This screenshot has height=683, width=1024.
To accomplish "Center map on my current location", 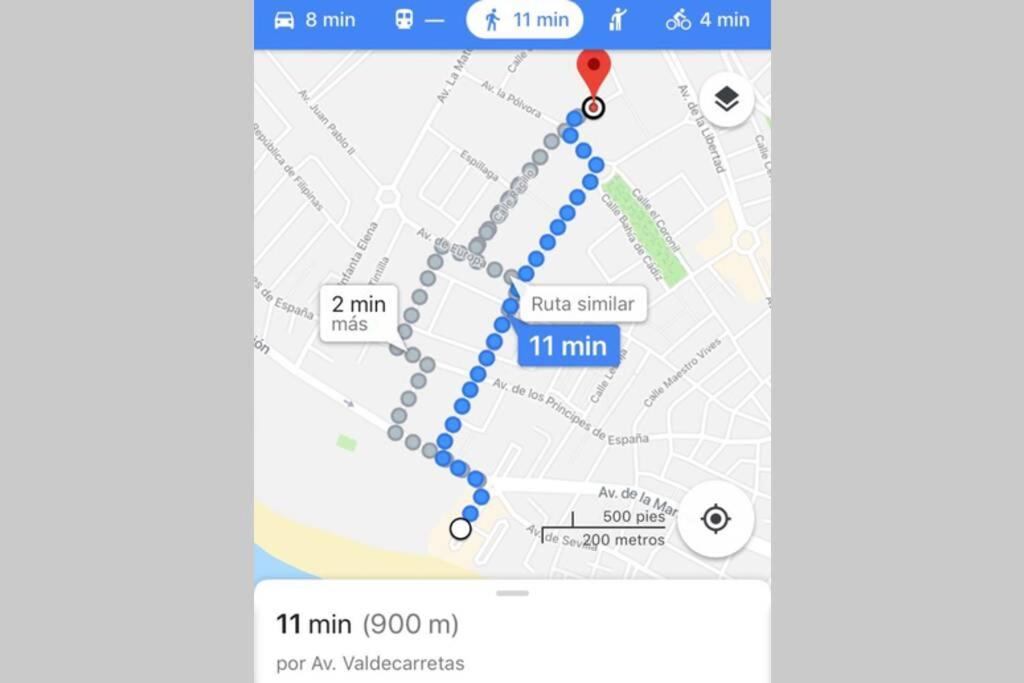I will pyautogui.click(x=715, y=519).
